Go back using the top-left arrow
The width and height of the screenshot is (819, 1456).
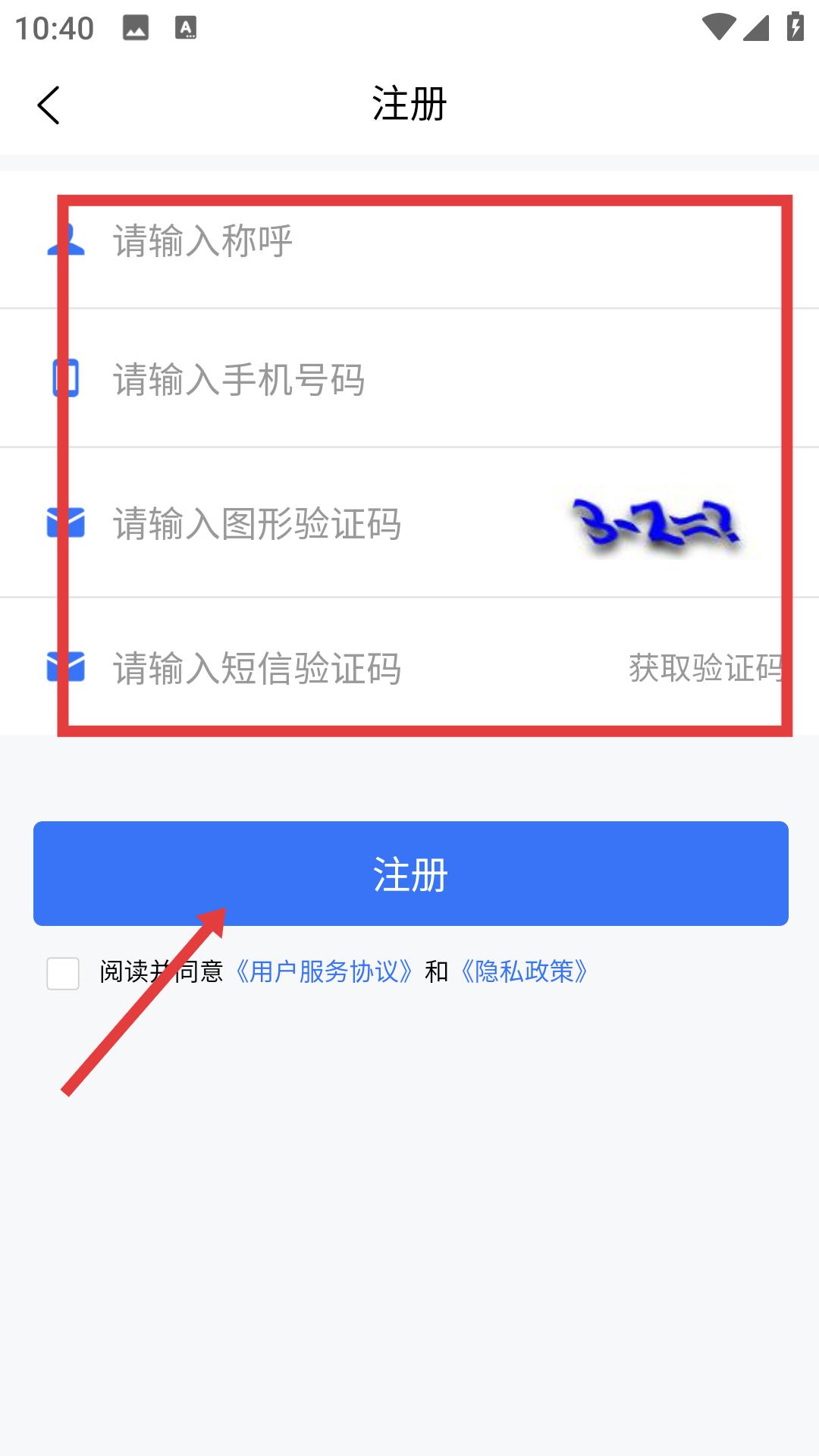point(49,105)
